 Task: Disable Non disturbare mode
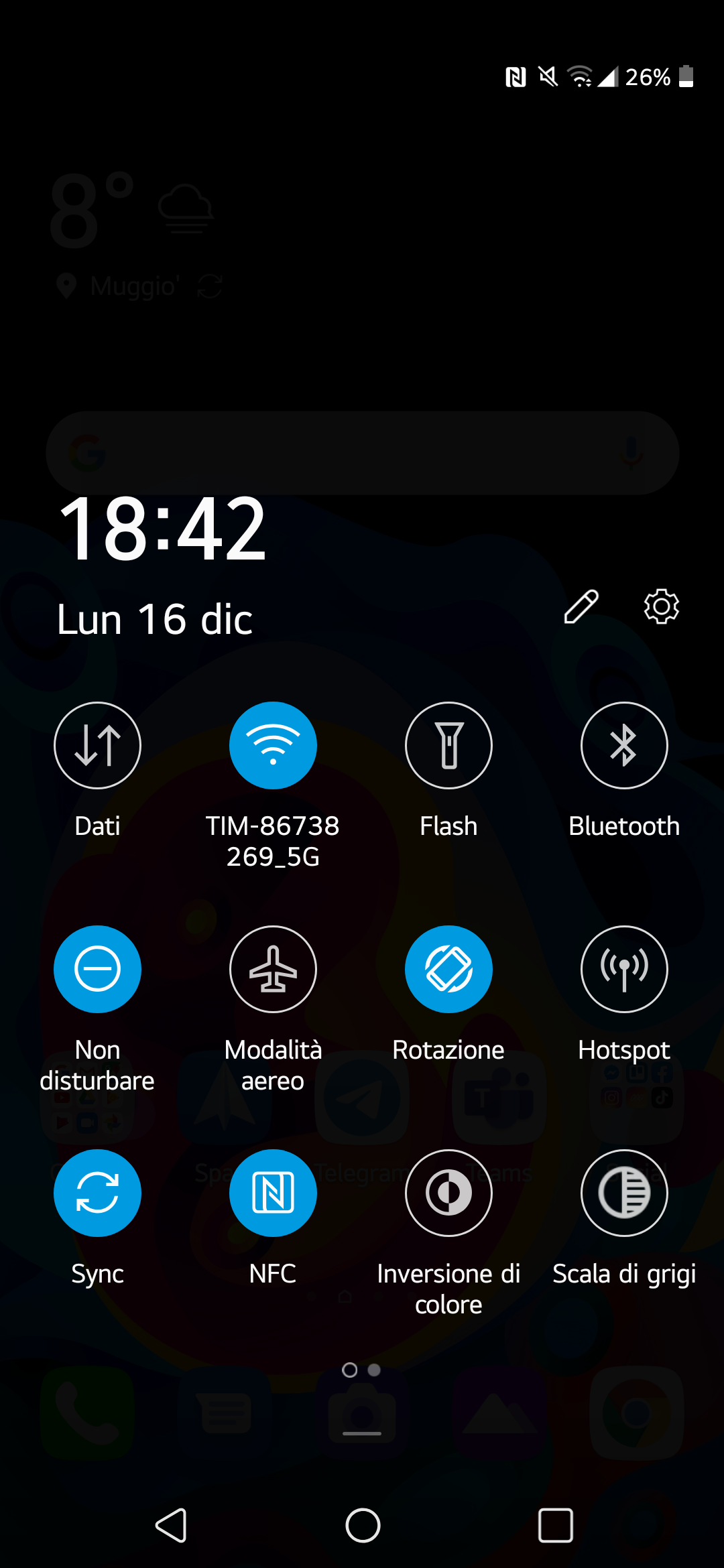[97, 969]
